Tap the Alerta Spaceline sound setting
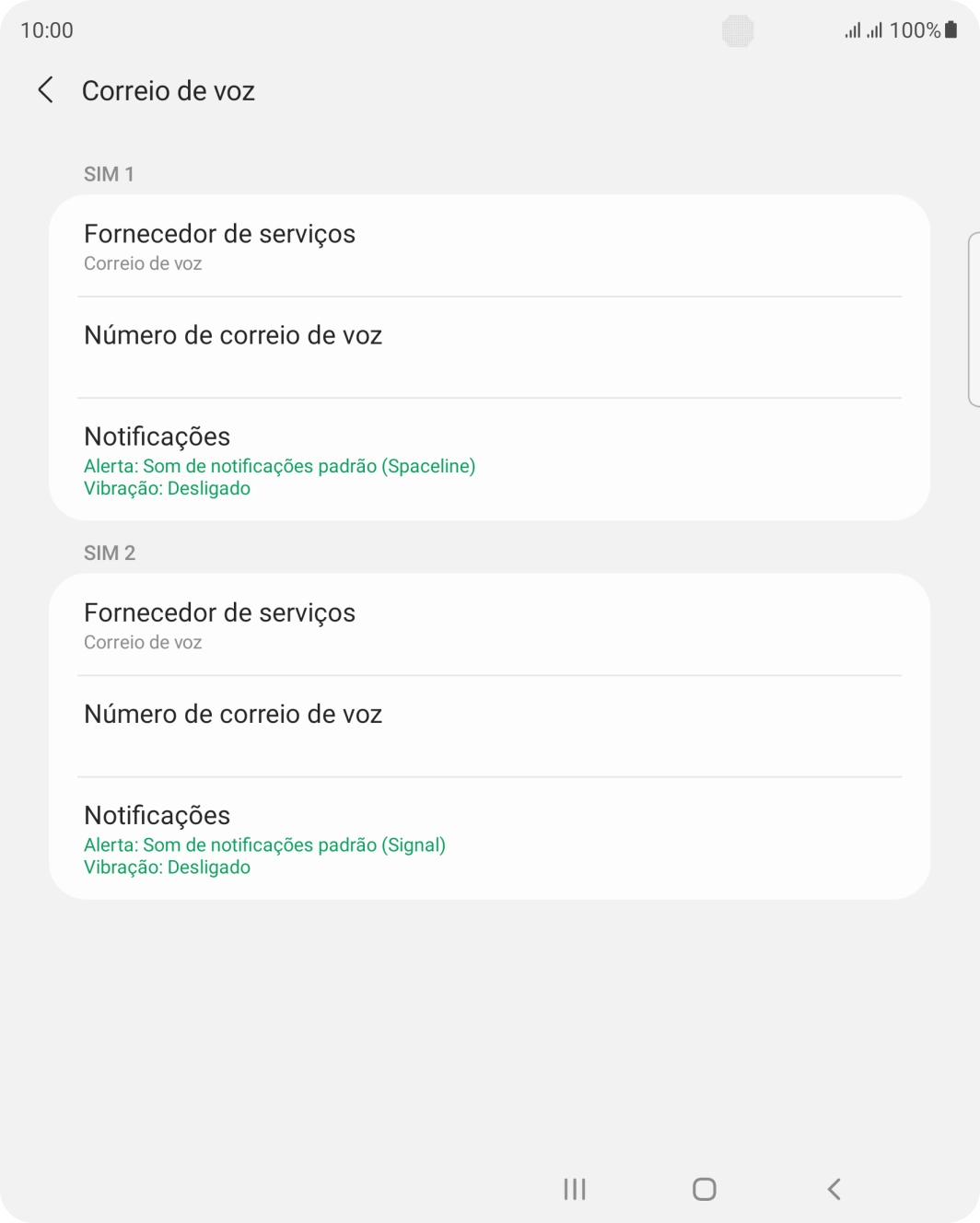980x1223 pixels. pos(279,466)
